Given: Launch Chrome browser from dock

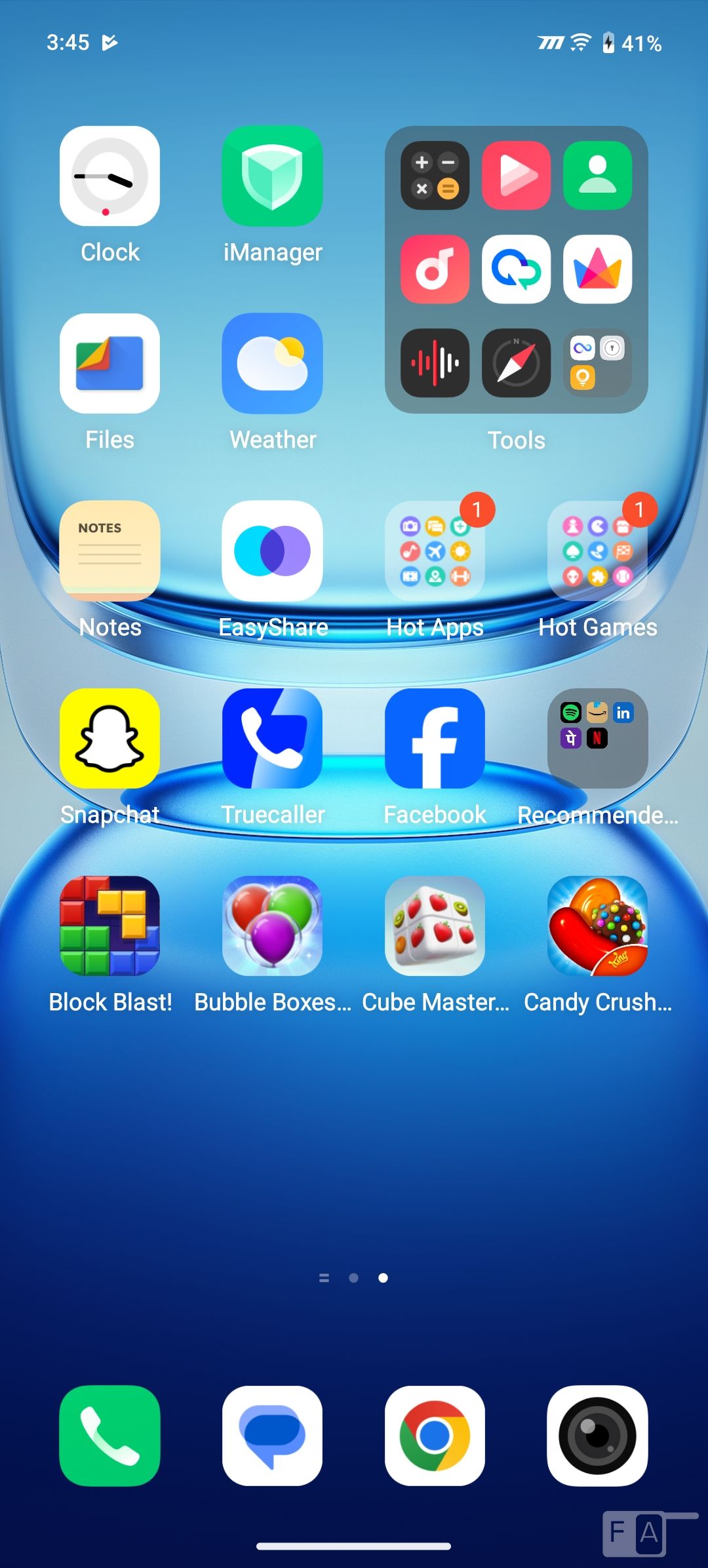Looking at the screenshot, I should coord(435,1436).
